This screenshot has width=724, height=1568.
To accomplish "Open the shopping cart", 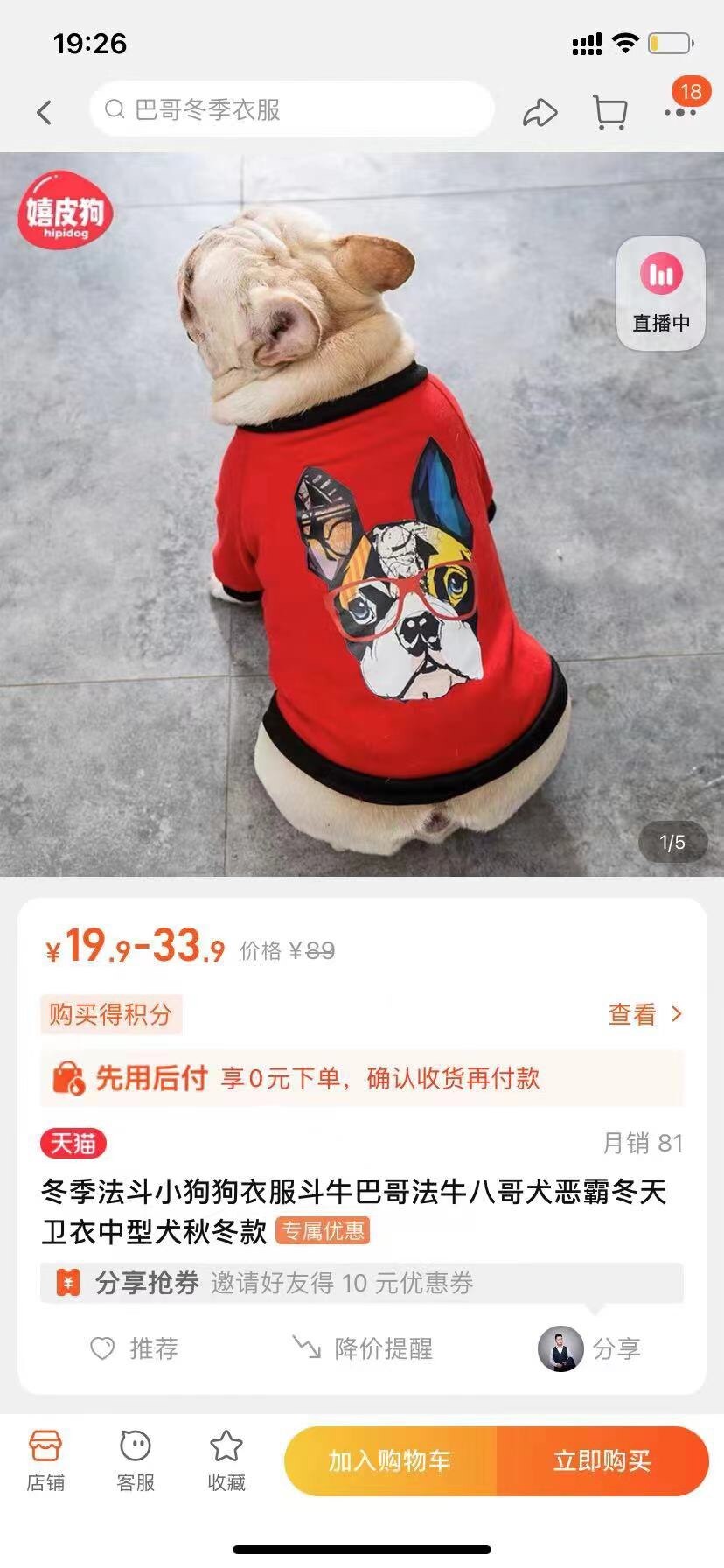I will coord(609,112).
